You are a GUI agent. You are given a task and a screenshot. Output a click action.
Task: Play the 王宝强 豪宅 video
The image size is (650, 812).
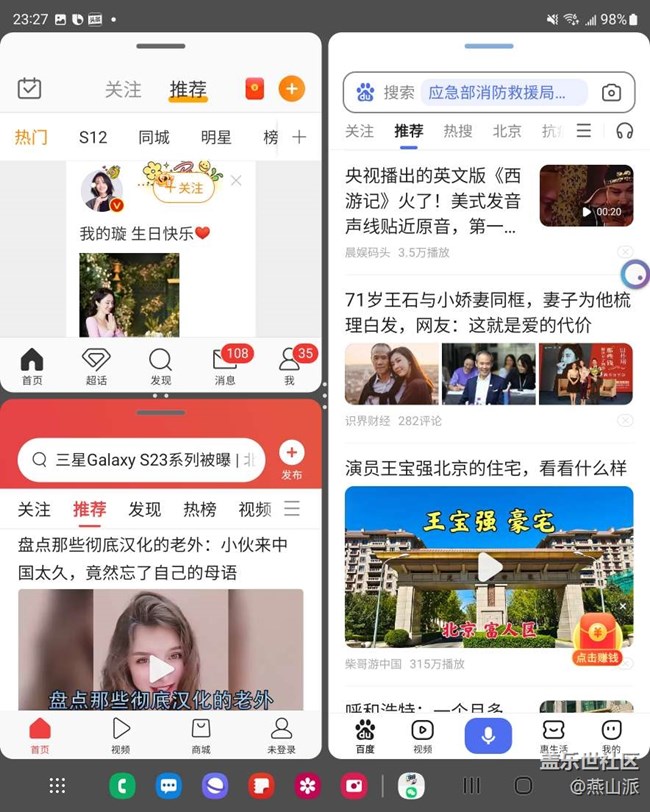[x=489, y=566]
